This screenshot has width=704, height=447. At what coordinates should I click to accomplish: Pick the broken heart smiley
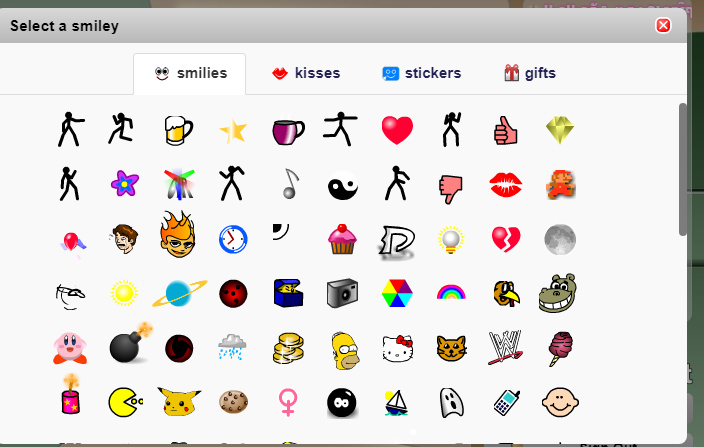click(x=505, y=239)
